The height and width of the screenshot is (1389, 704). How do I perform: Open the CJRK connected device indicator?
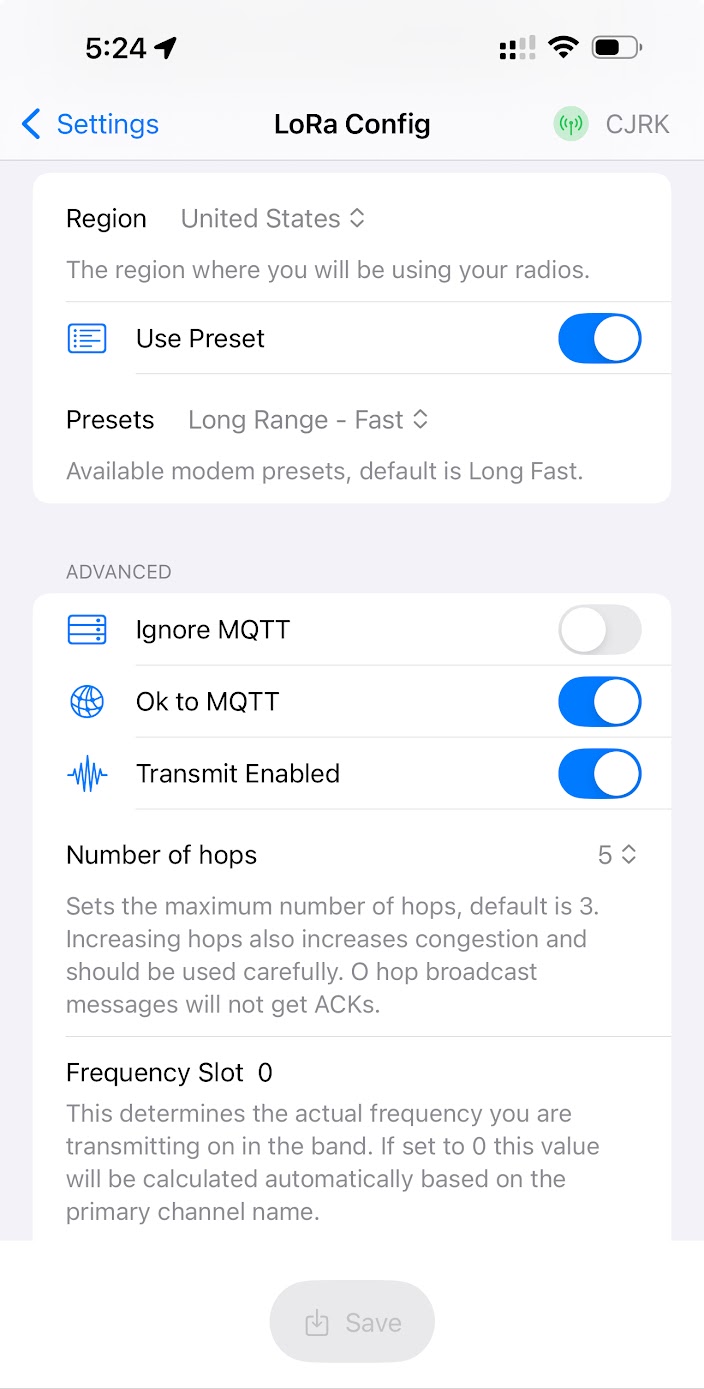612,124
